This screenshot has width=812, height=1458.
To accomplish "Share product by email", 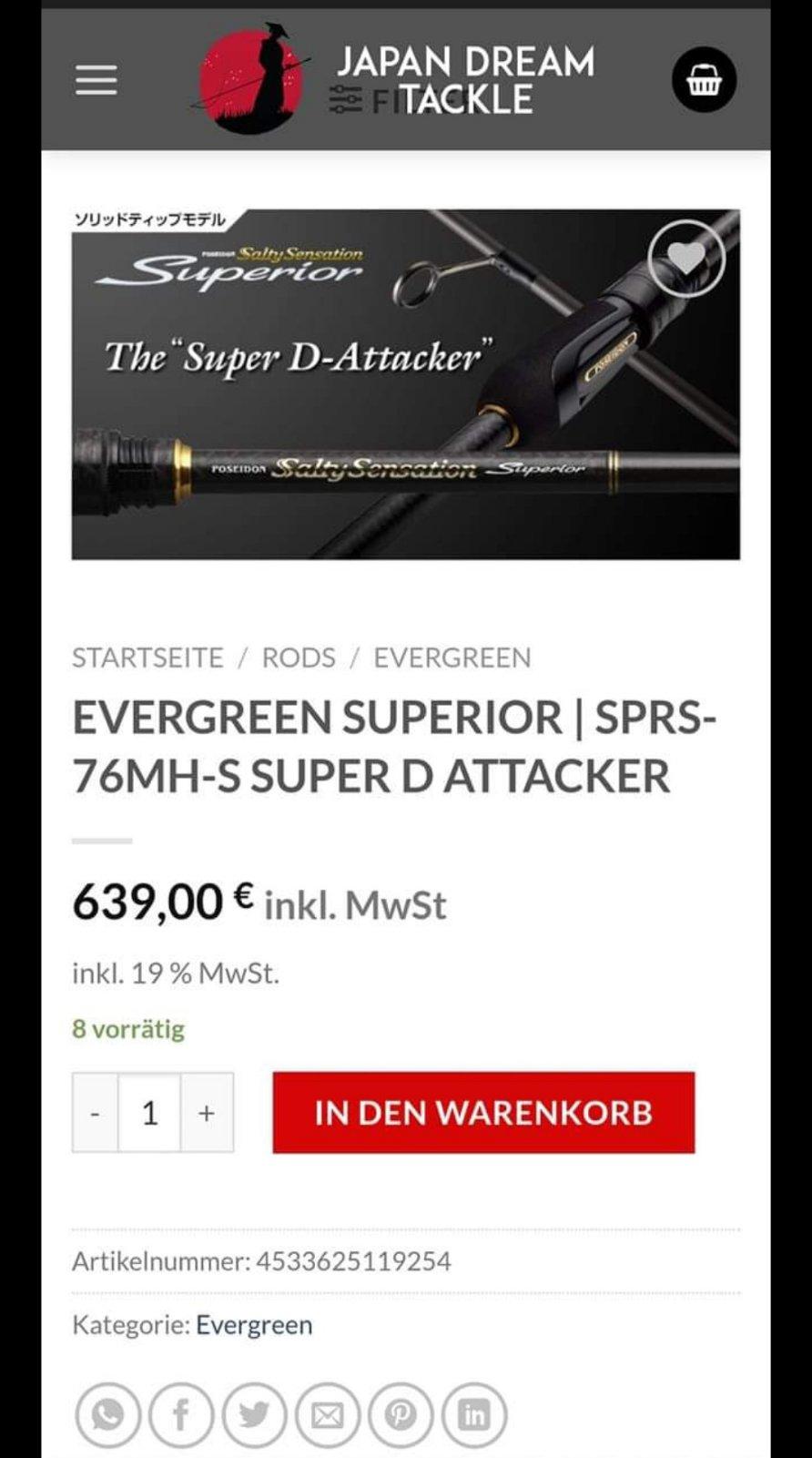I will (328, 1415).
